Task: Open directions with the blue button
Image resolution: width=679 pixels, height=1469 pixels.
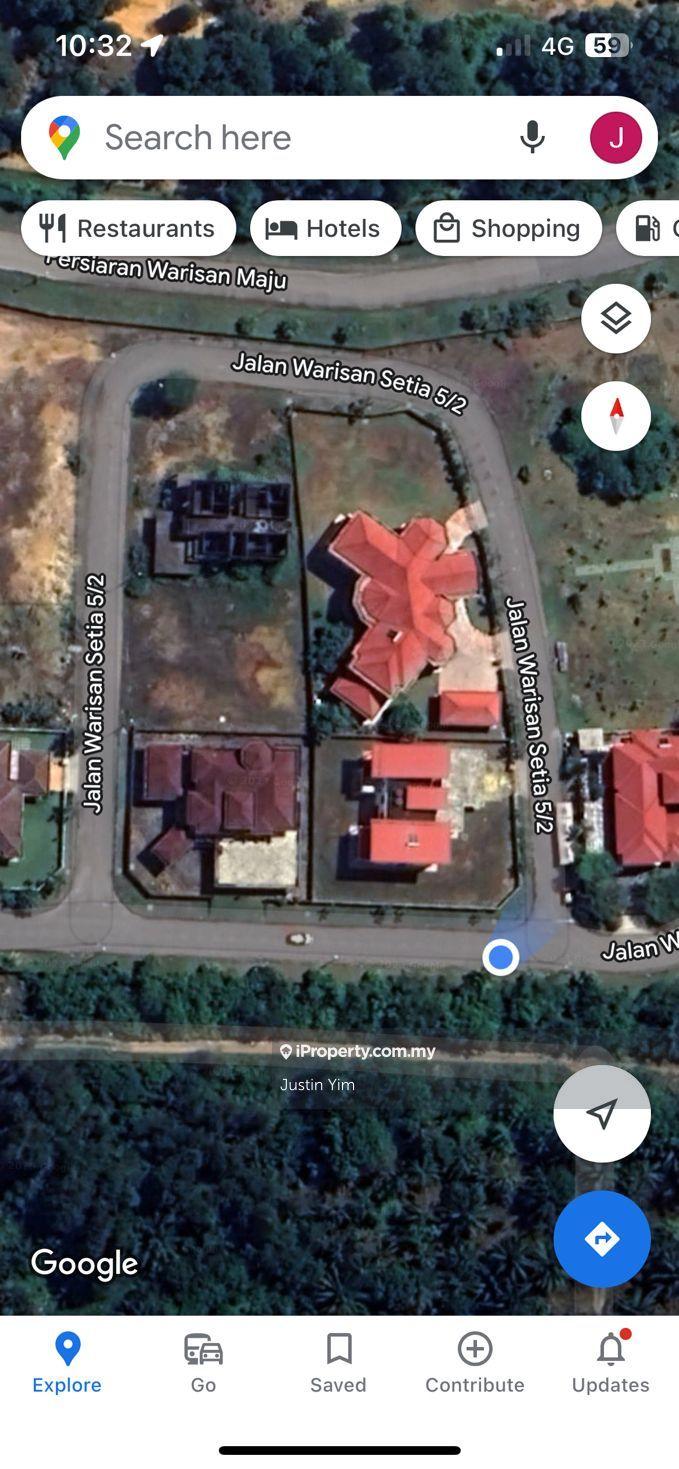Action: [602, 1239]
